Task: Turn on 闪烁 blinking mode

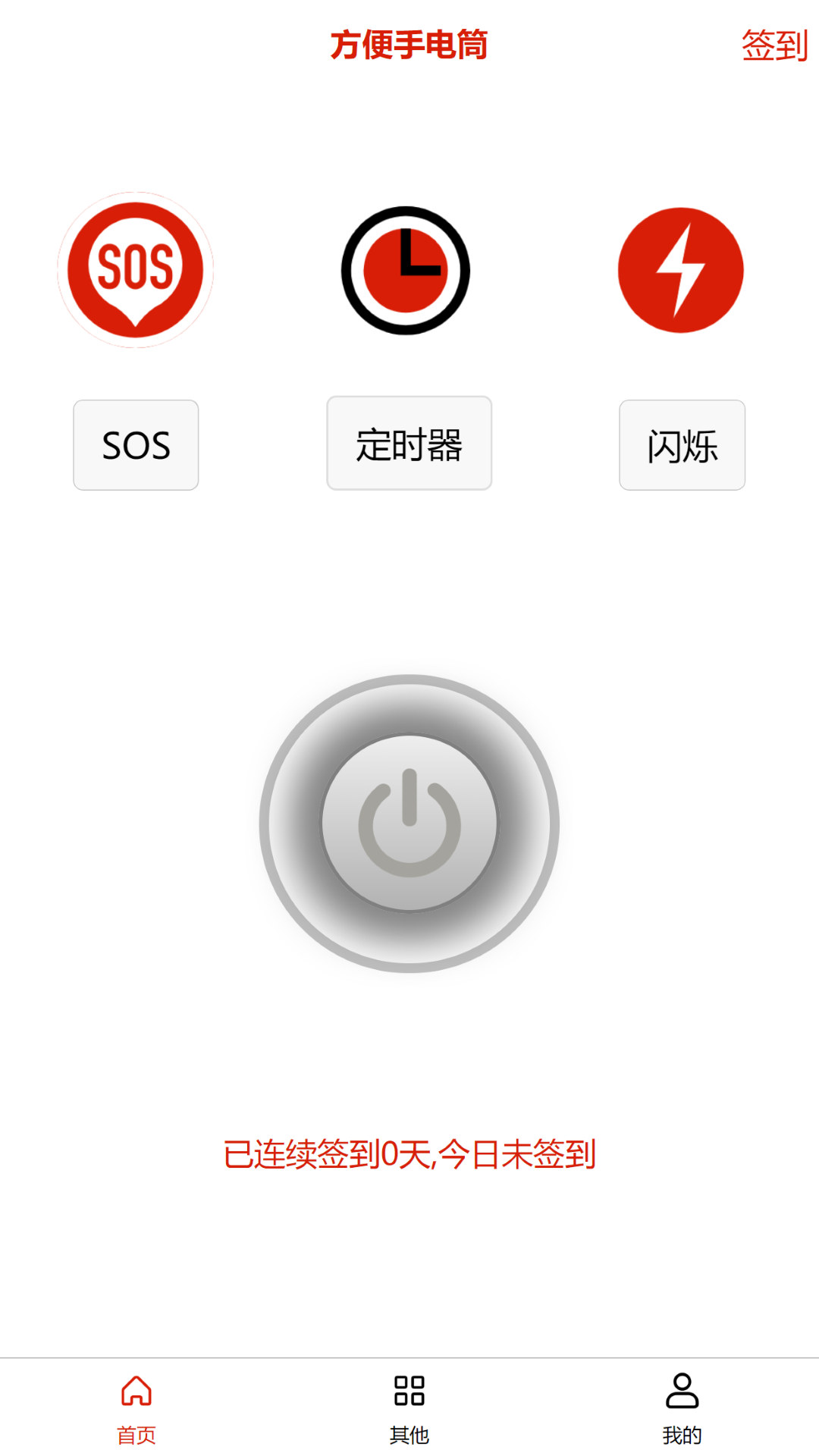Action: click(x=681, y=447)
